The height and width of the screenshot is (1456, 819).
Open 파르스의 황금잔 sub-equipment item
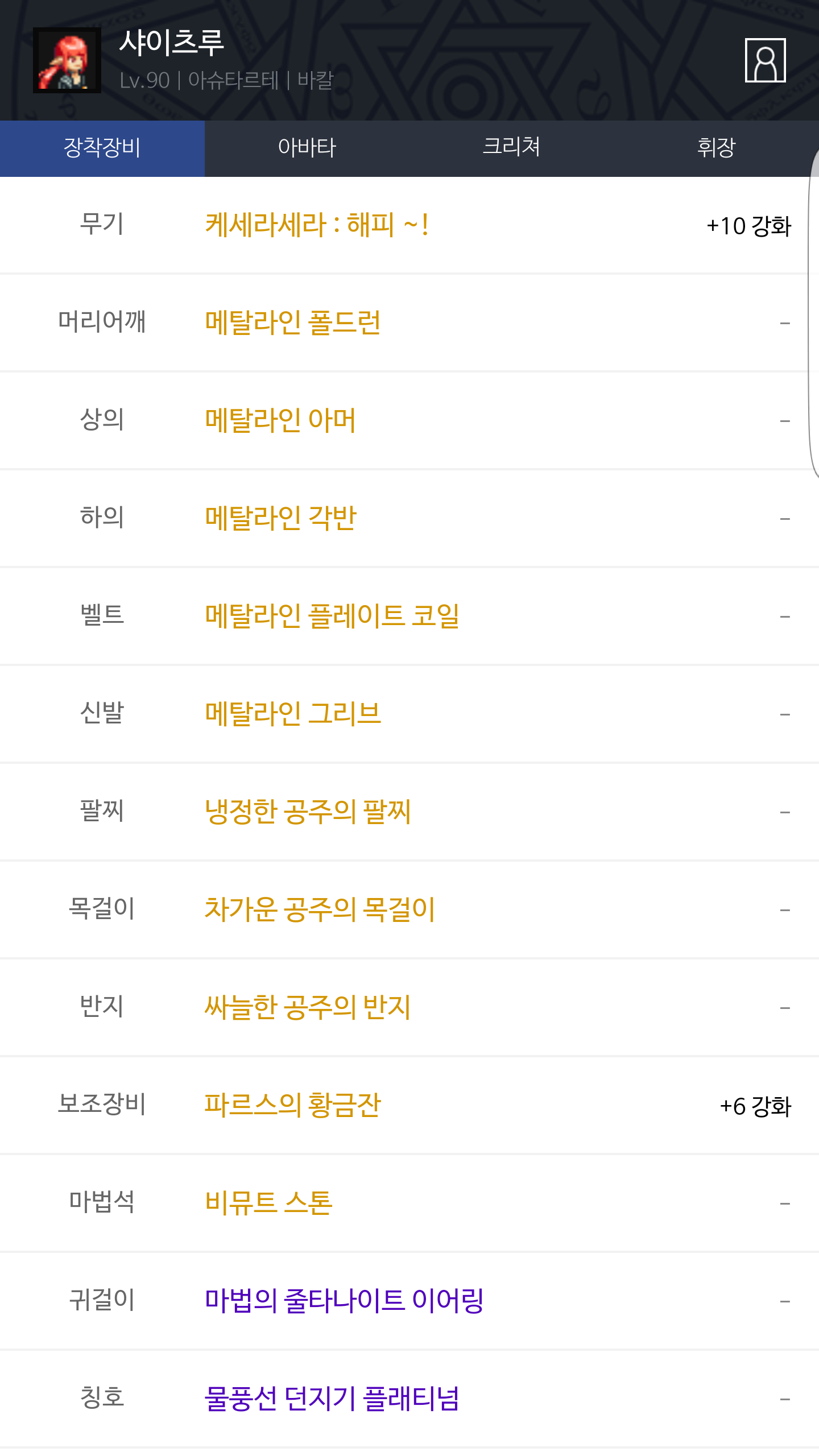click(292, 1106)
